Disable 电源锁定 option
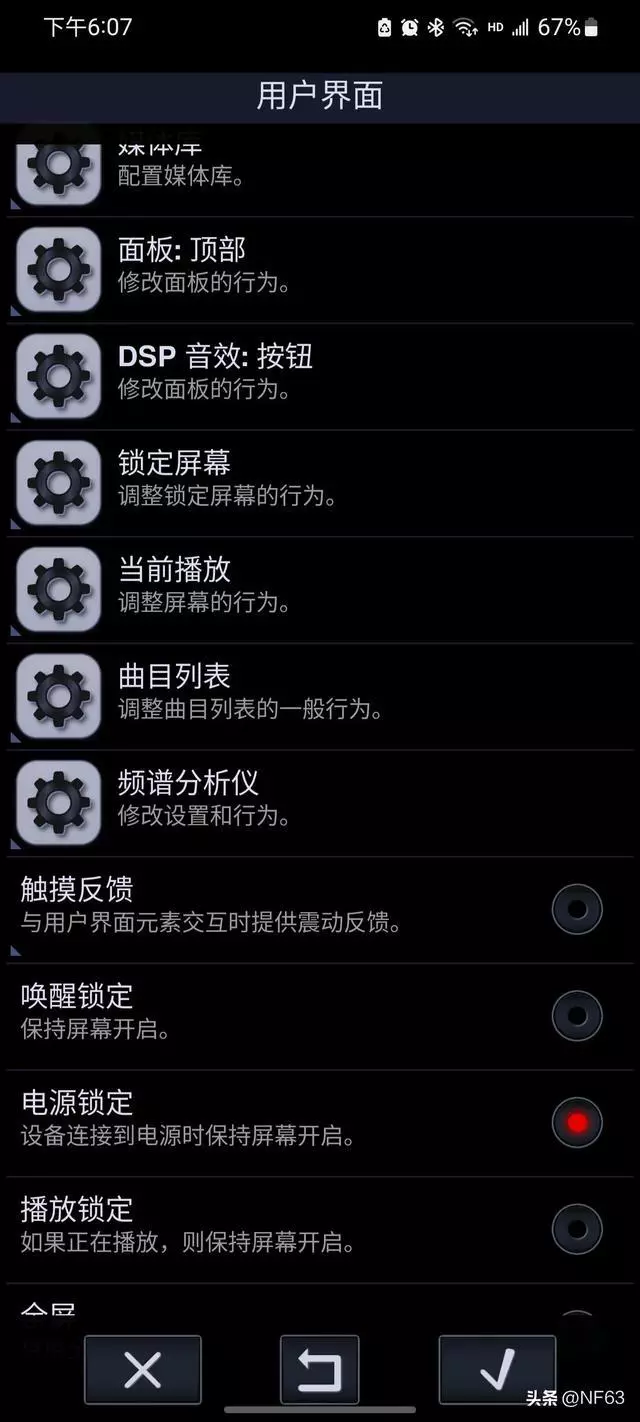This screenshot has width=640, height=1422. tap(577, 1123)
